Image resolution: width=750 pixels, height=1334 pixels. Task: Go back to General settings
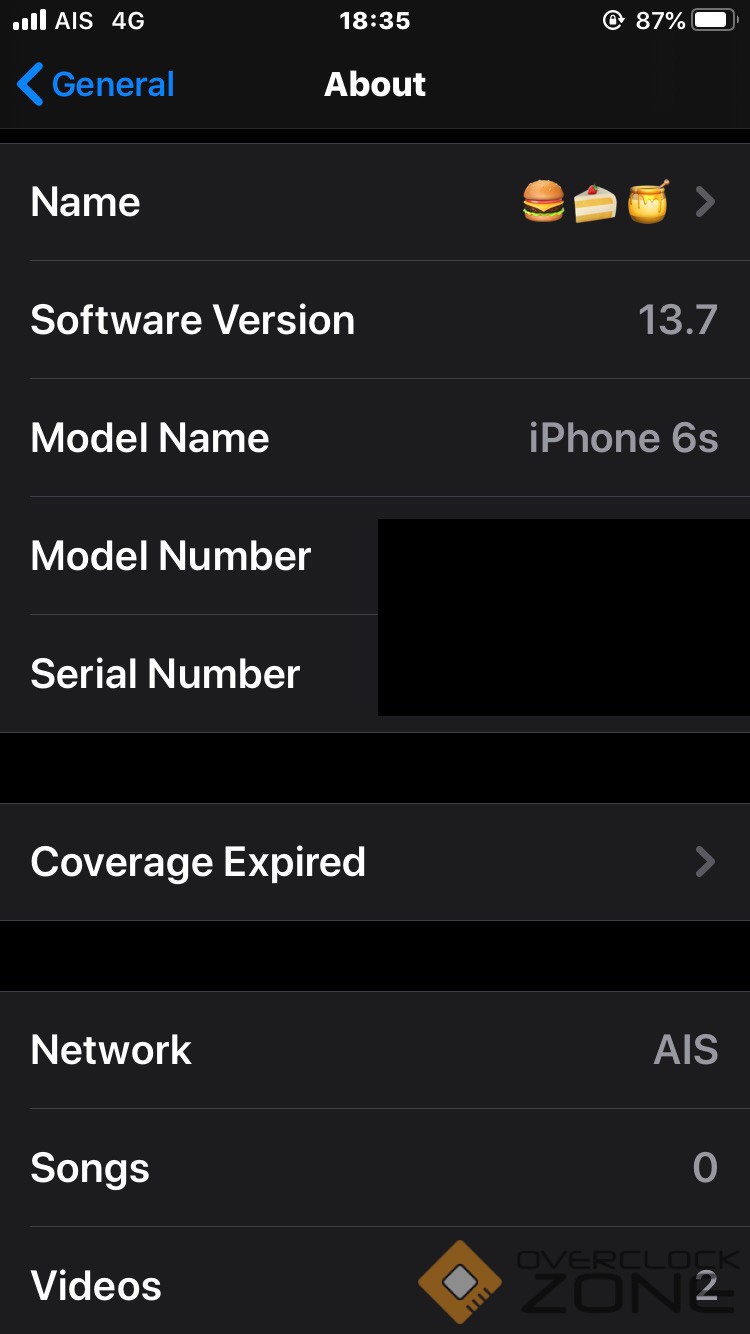tap(96, 85)
